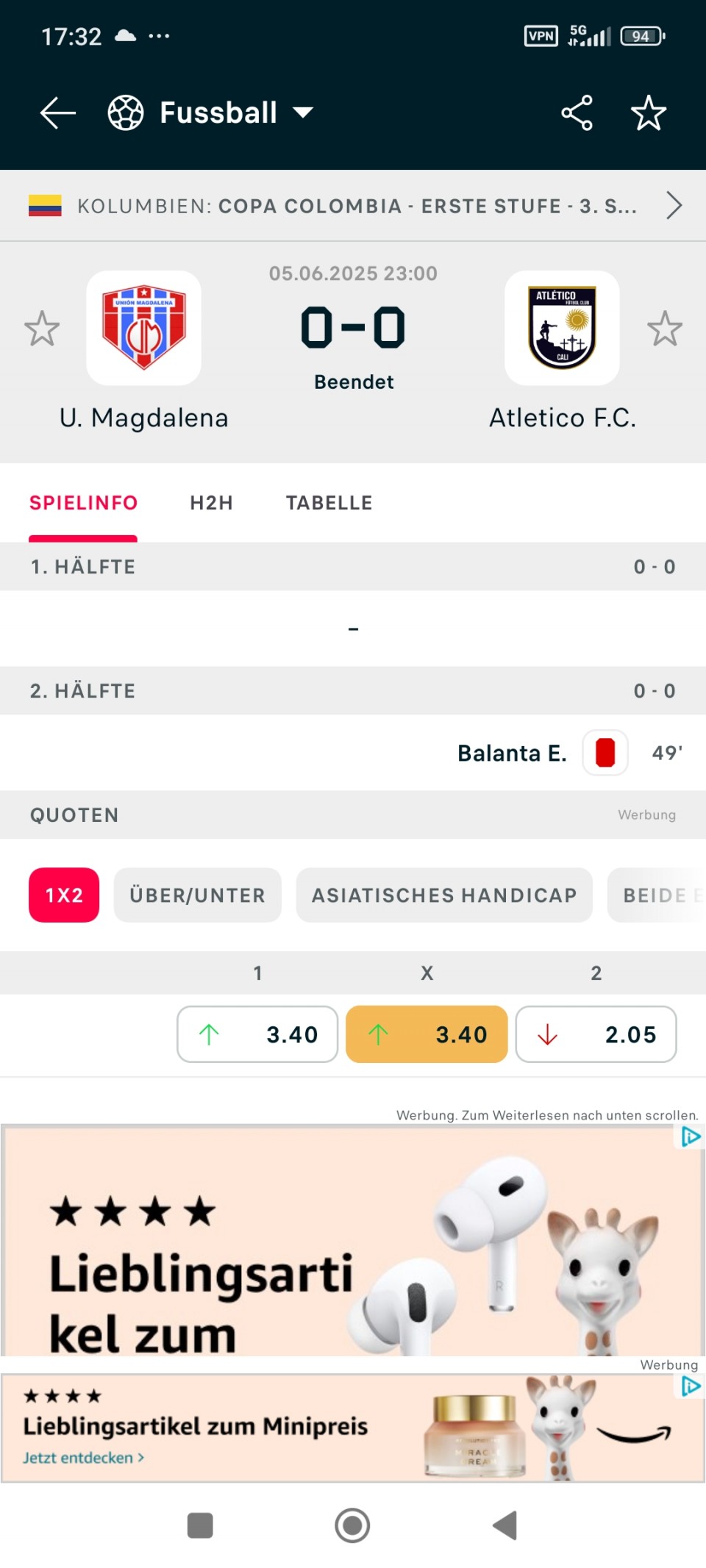Share this match
The image size is (706, 1568).
(x=577, y=113)
